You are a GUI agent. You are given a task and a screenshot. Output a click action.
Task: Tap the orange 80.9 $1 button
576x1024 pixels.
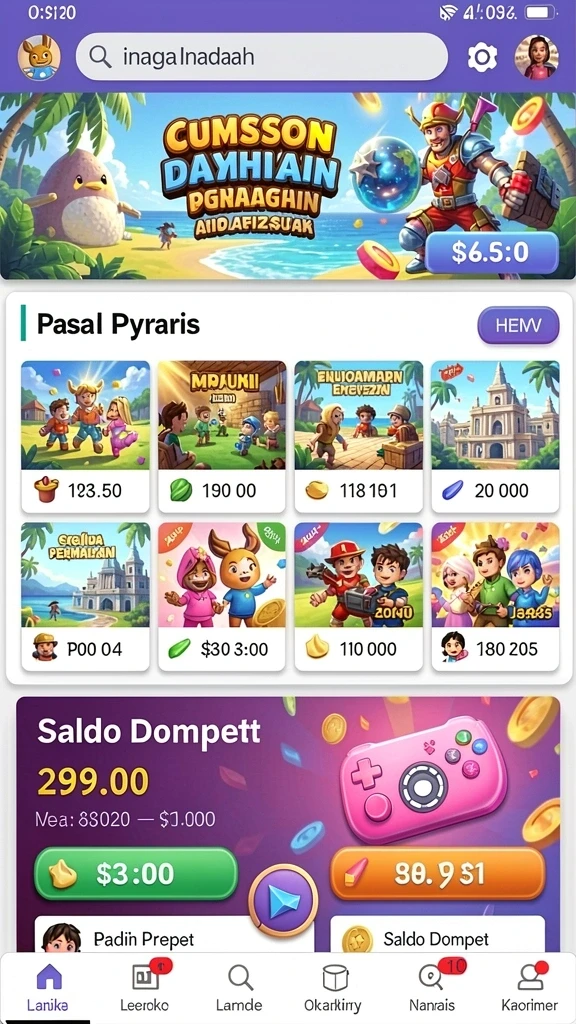pos(438,874)
